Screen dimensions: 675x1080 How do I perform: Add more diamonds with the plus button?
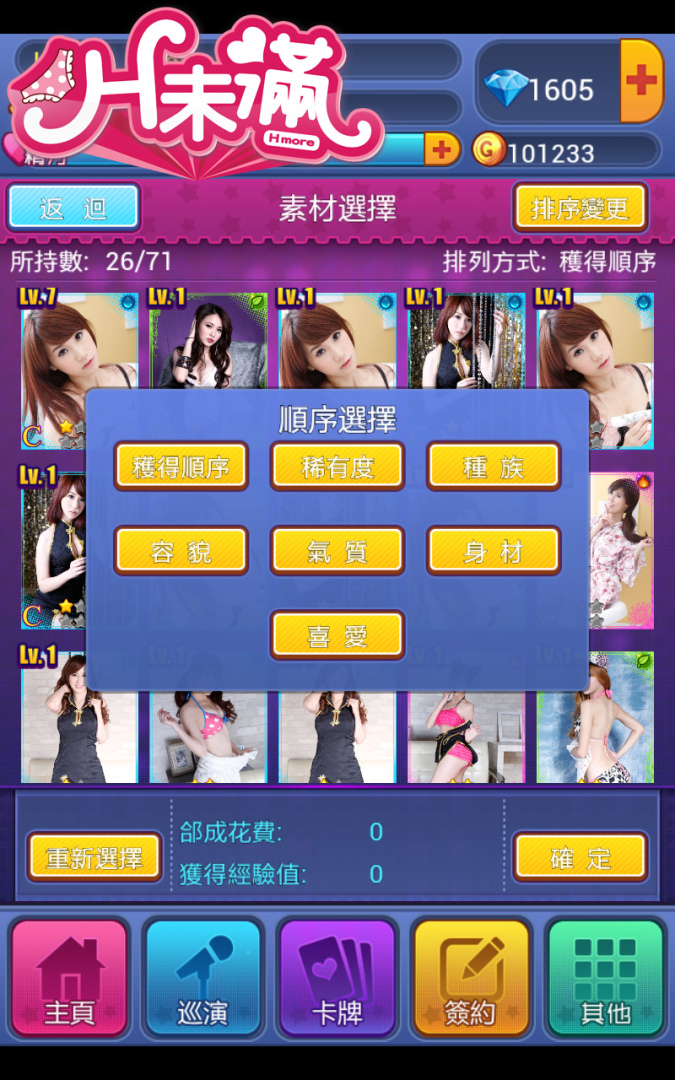641,82
